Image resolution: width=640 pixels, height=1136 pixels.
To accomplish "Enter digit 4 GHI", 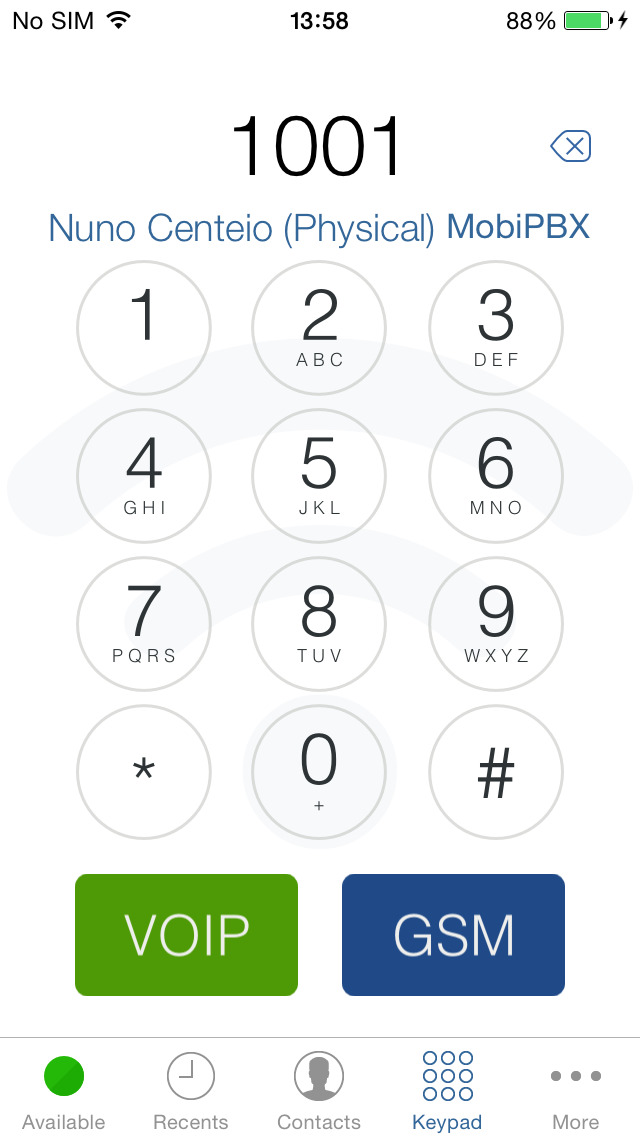I will click(x=144, y=476).
